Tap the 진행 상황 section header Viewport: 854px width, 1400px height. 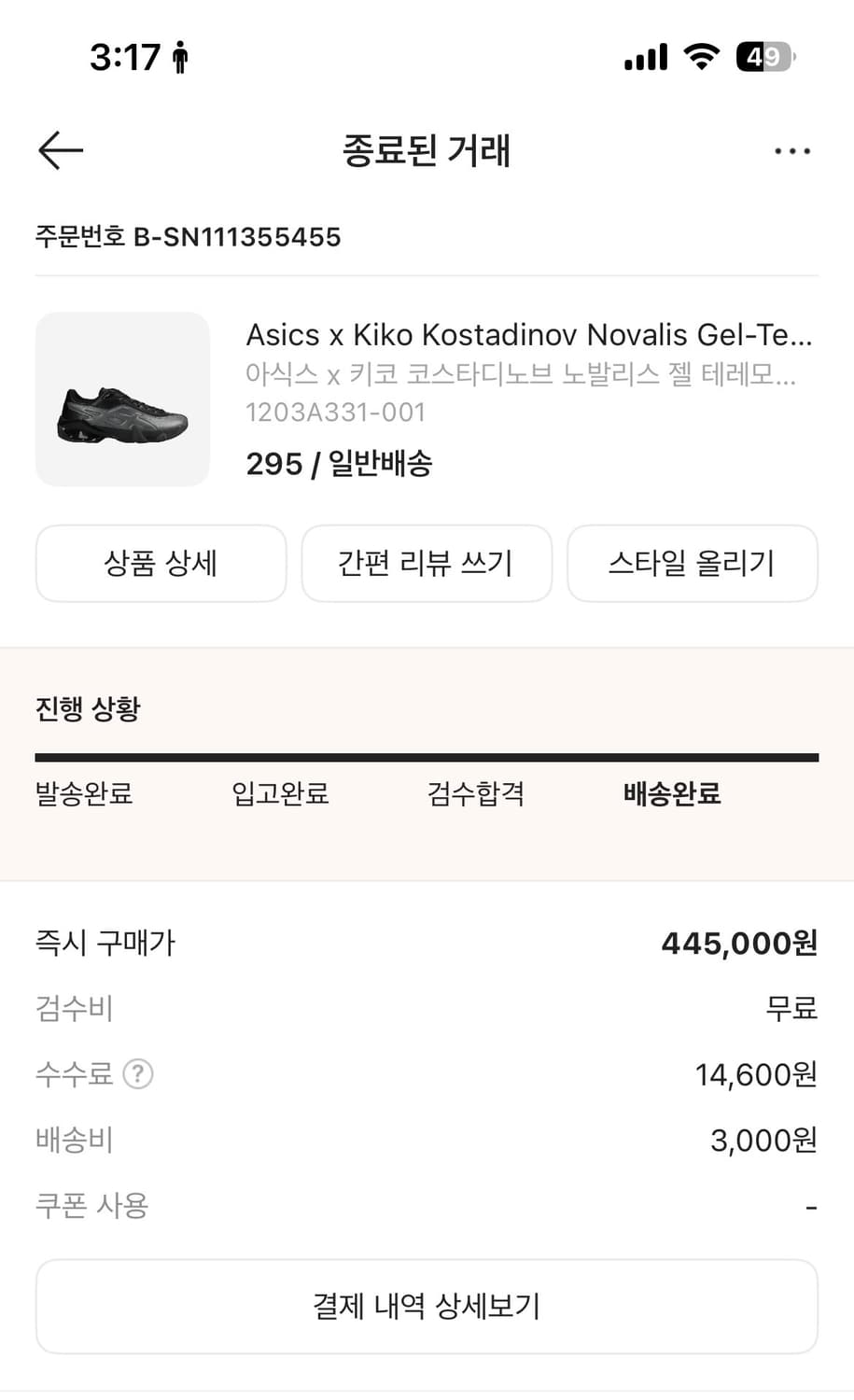(x=86, y=708)
